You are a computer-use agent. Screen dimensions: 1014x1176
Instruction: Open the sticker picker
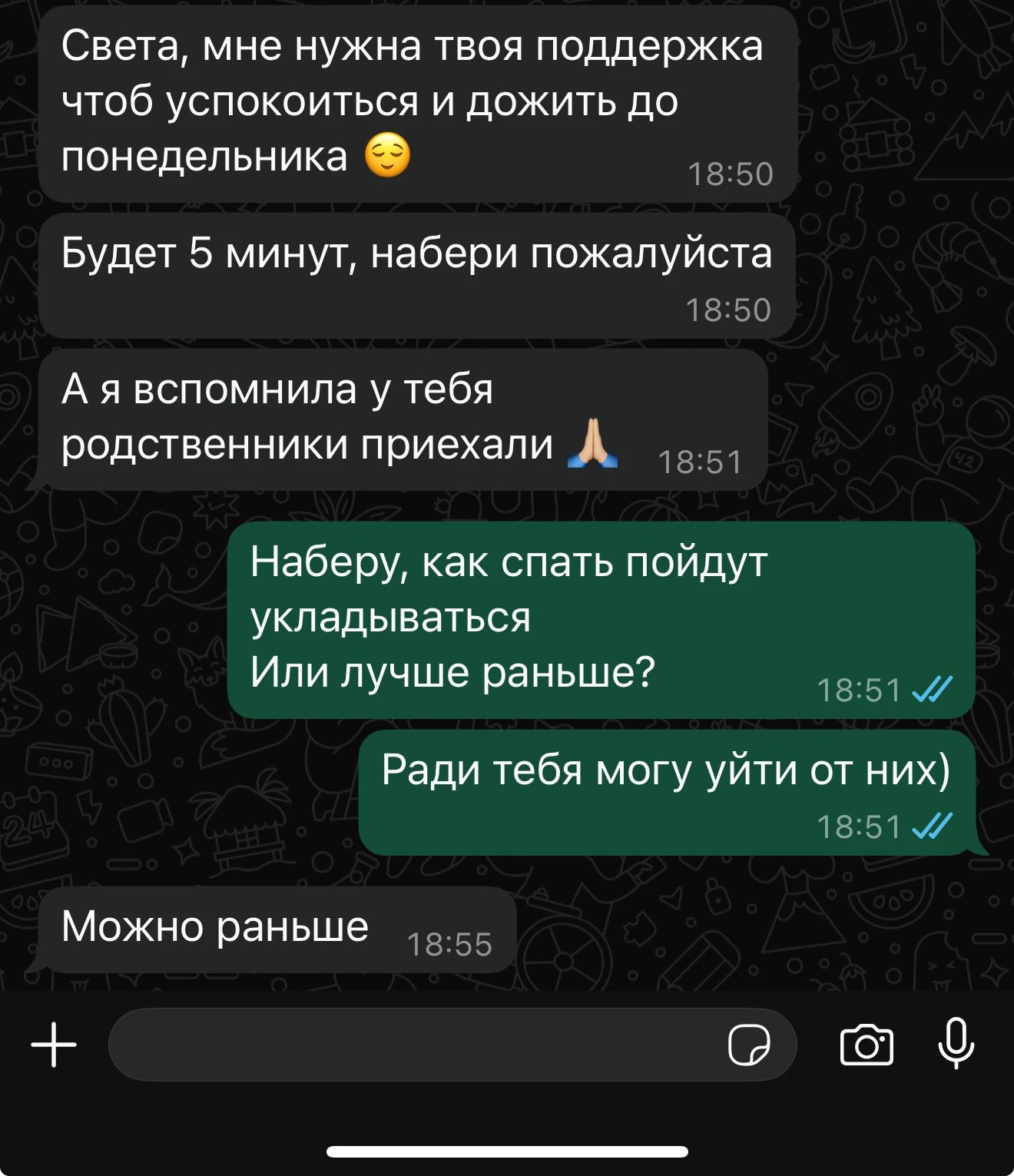[749, 1045]
